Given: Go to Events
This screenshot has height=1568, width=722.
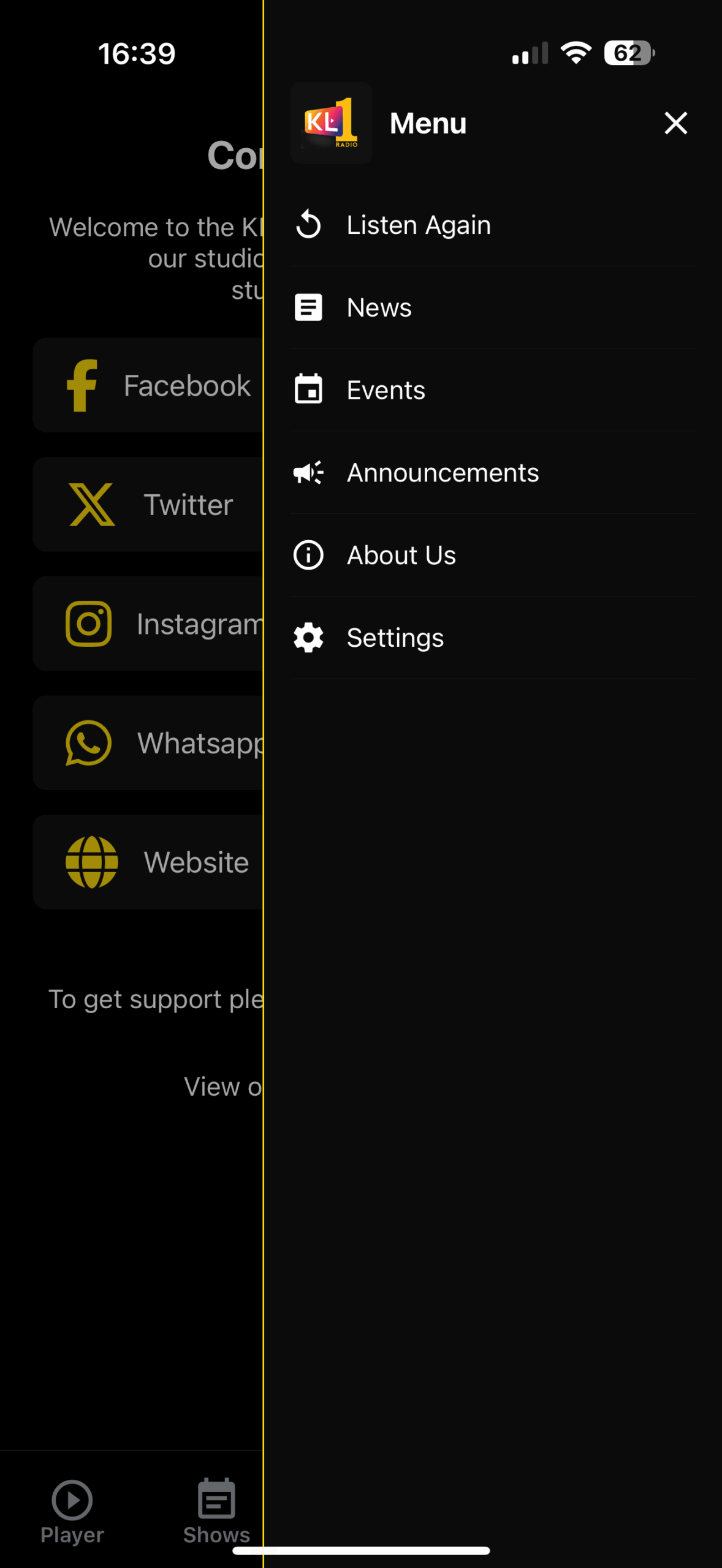Looking at the screenshot, I should tap(386, 390).
